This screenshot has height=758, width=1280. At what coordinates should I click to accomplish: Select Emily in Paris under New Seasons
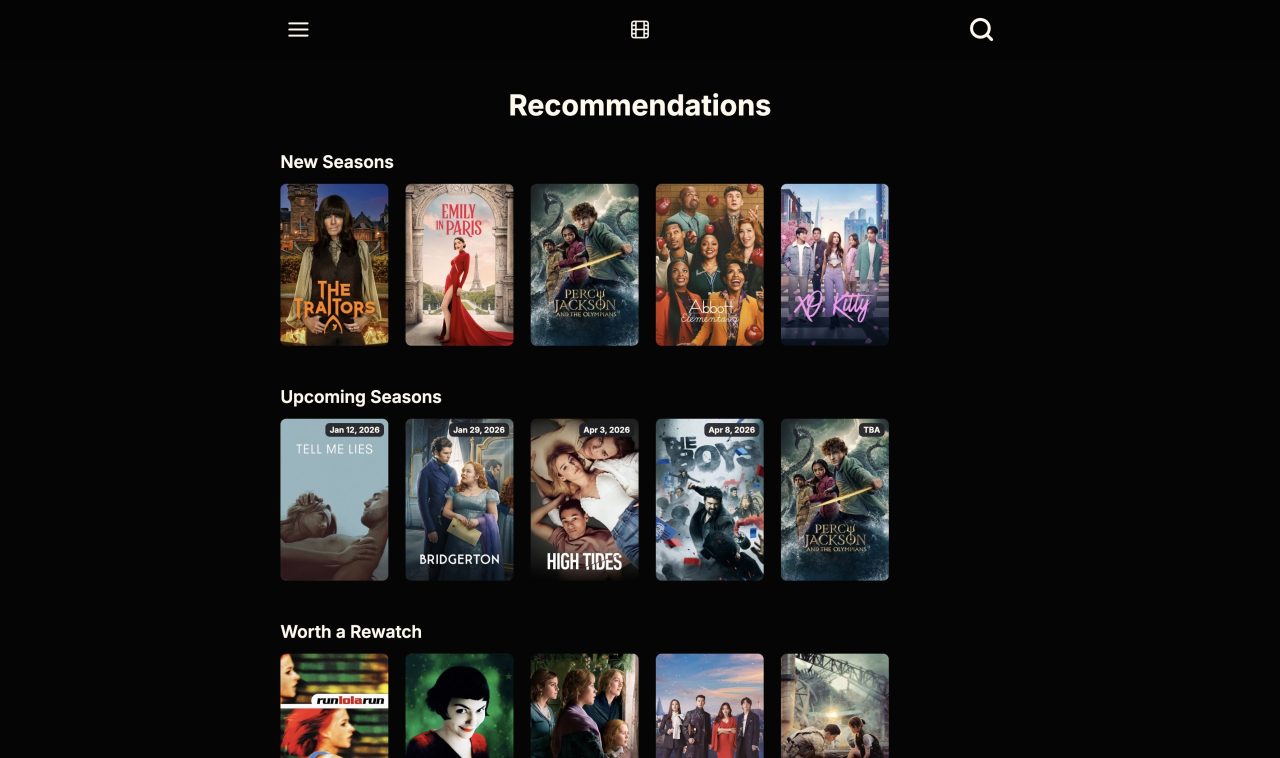(x=459, y=264)
